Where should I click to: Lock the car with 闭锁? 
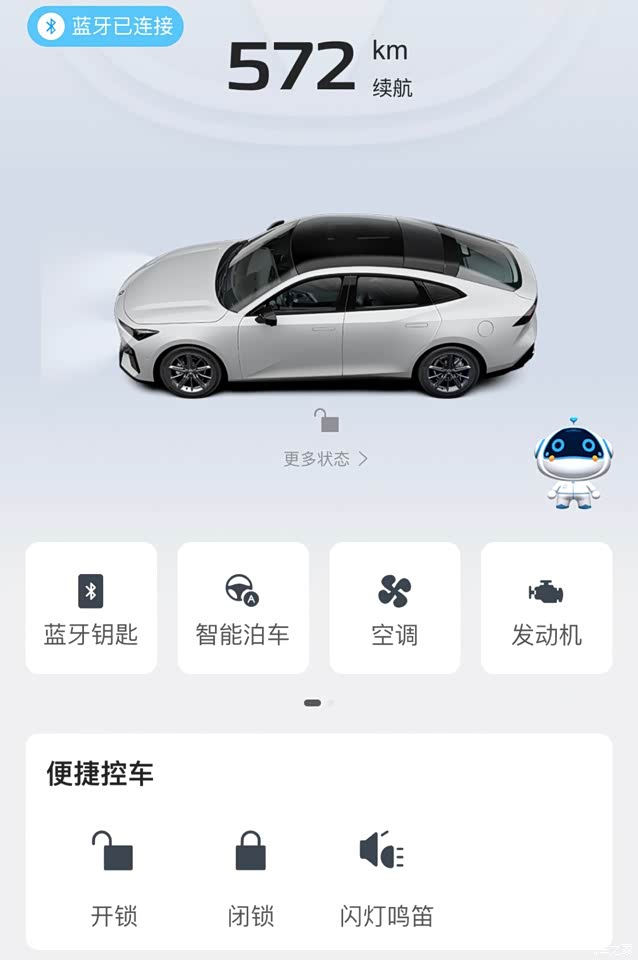click(x=251, y=877)
